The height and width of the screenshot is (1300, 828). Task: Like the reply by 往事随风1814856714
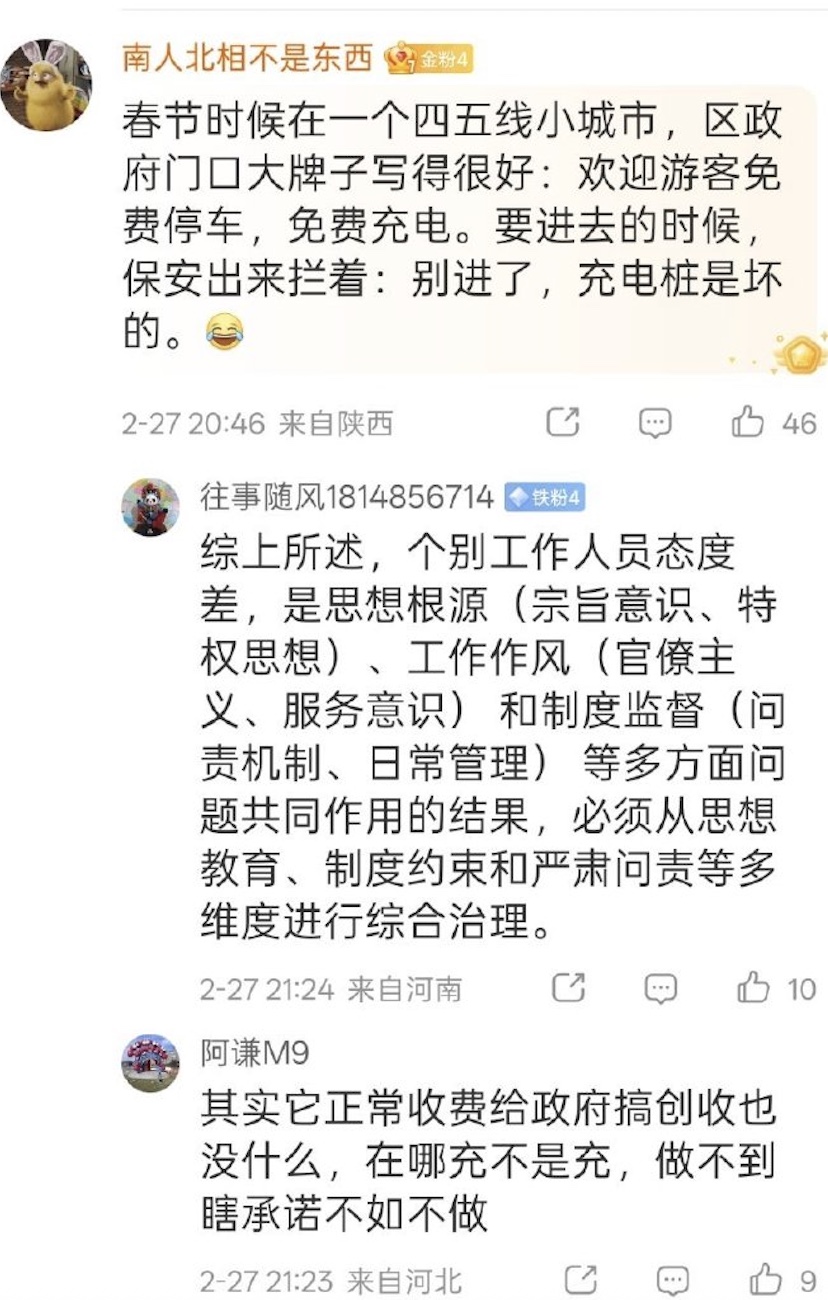(753, 989)
